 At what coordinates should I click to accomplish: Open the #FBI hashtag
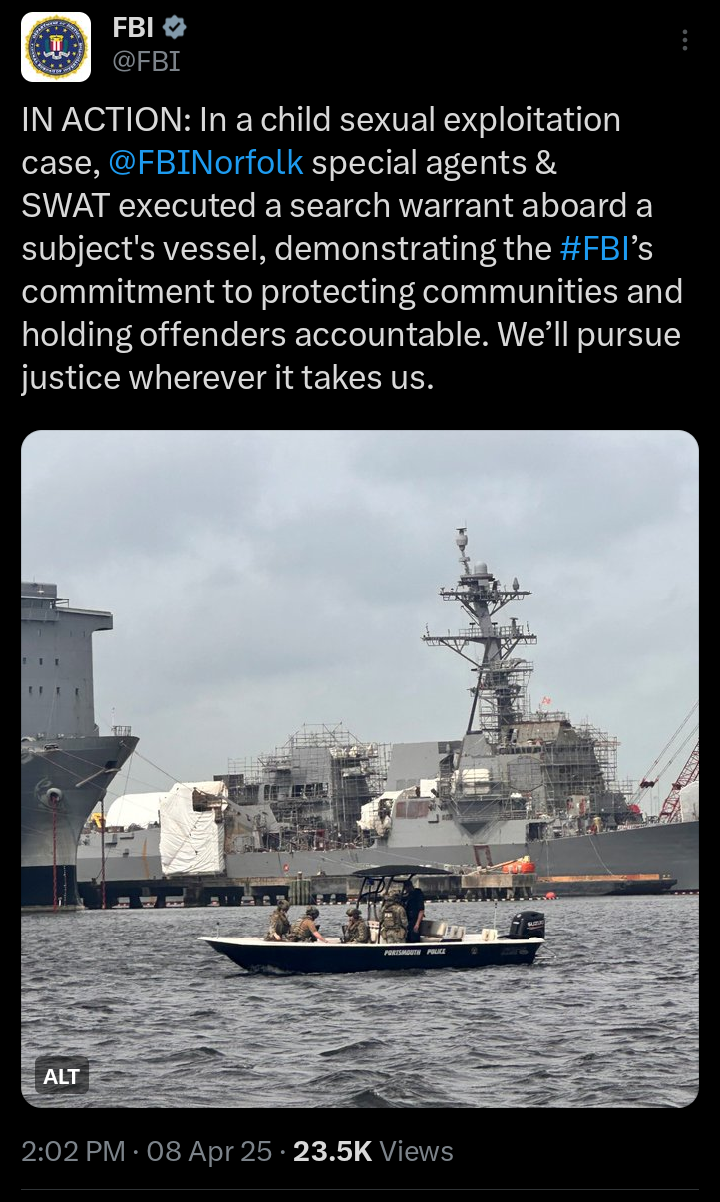coord(595,248)
